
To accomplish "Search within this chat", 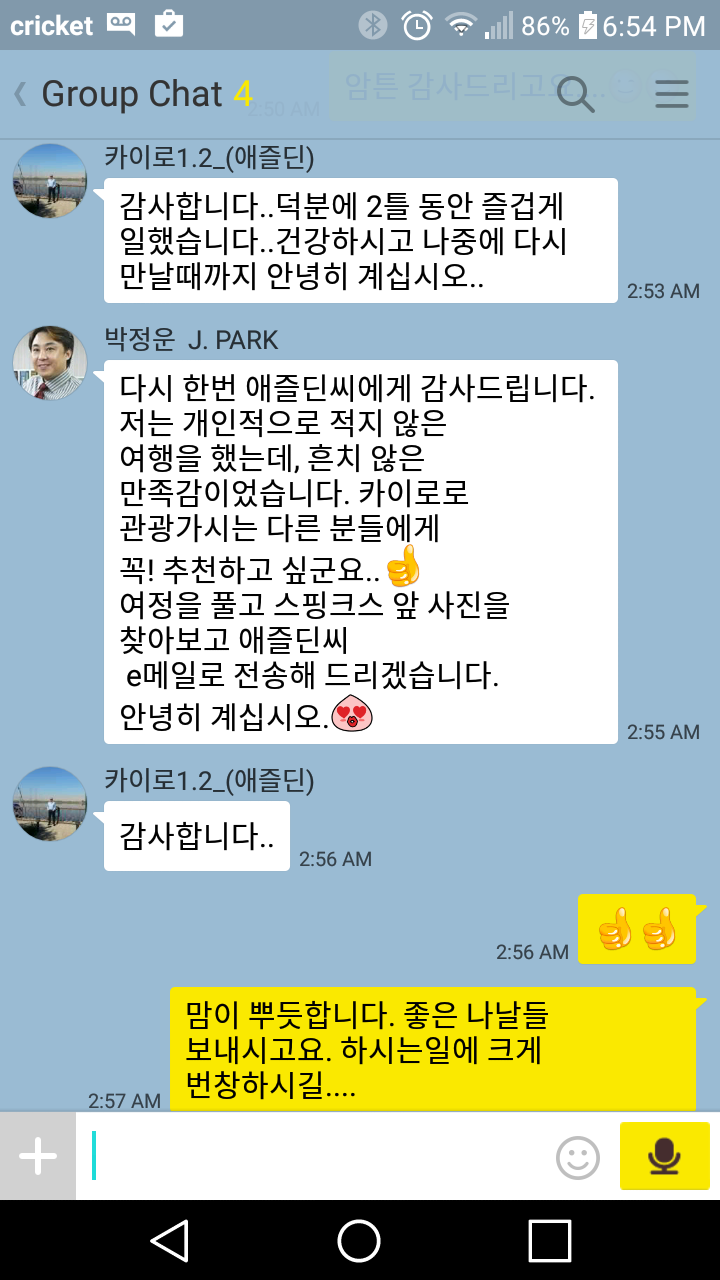I will coord(576,95).
